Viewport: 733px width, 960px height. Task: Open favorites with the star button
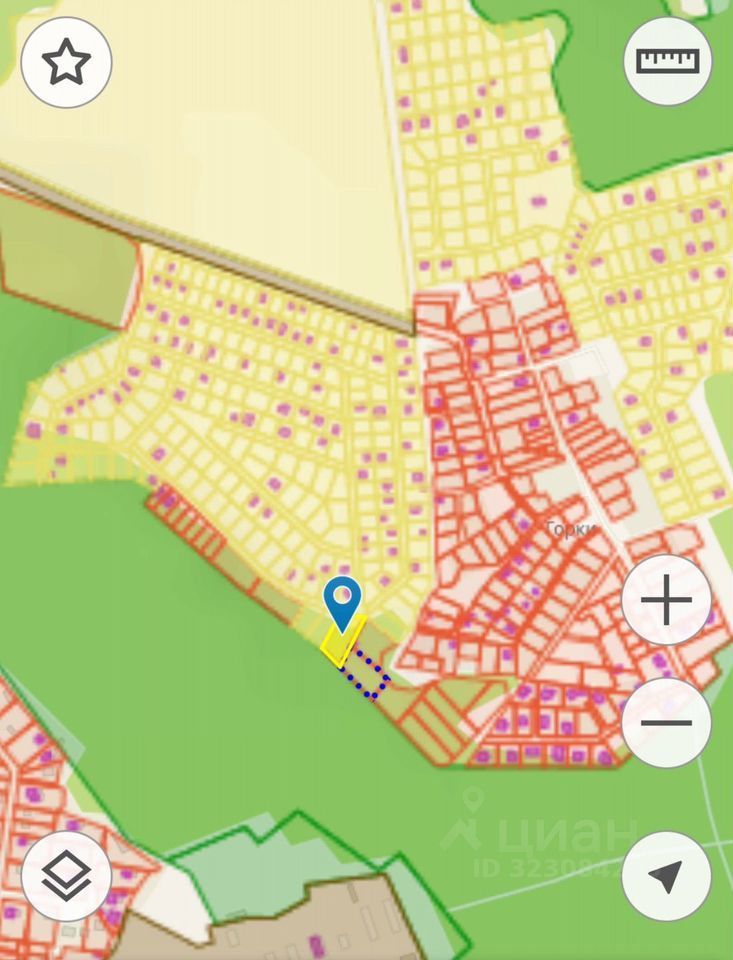pos(66,62)
